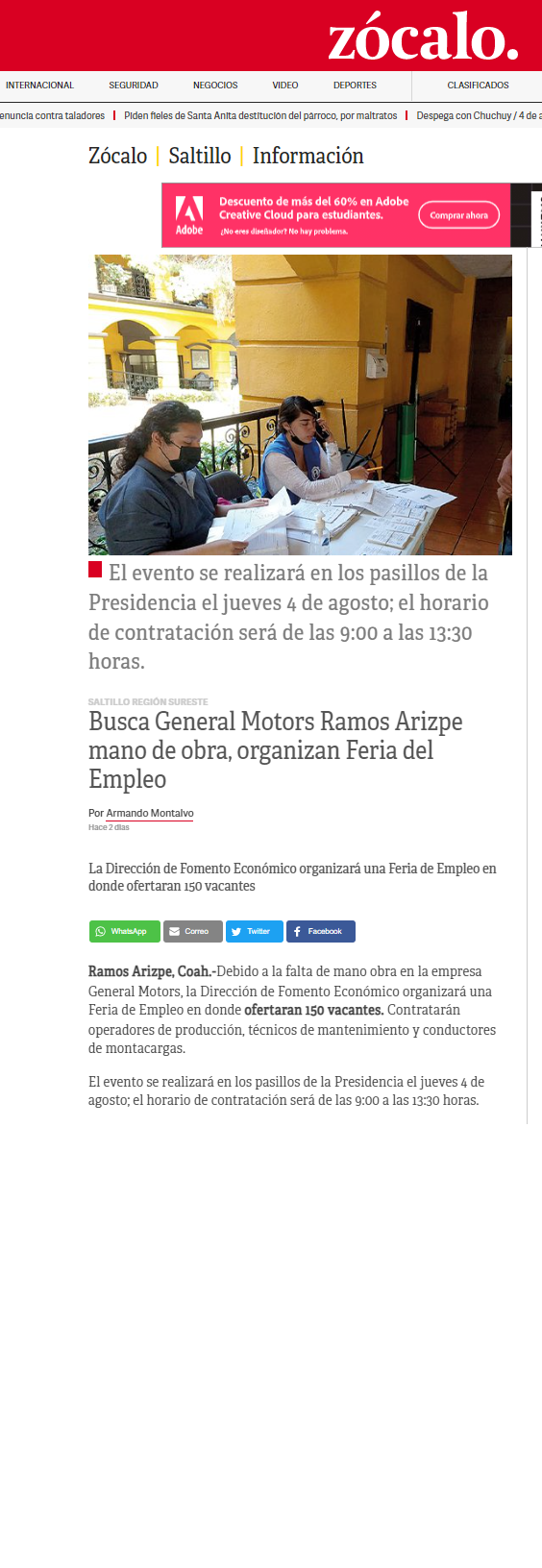Go to the Seguridad section
The height and width of the screenshot is (1568, 542).
[x=134, y=86]
